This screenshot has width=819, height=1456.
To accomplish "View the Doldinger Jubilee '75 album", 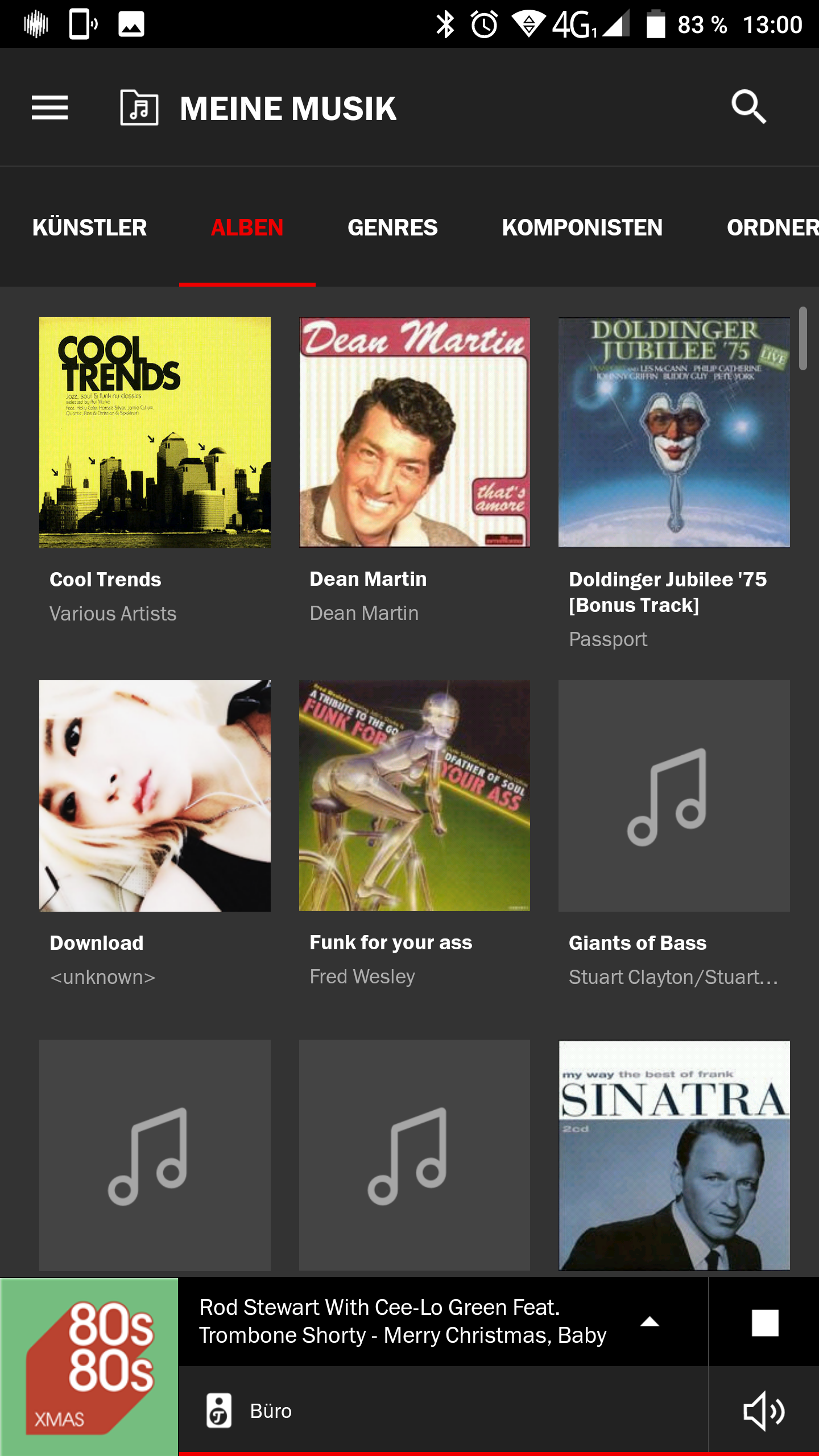I will pos(674,432).
